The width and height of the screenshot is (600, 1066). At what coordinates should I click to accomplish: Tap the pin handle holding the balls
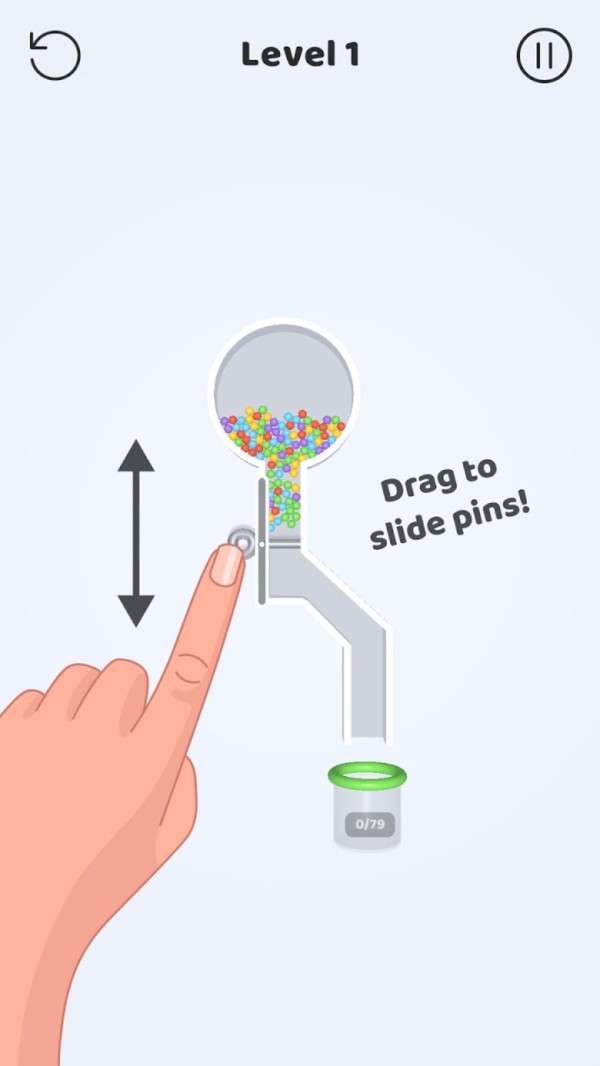click(241, 541)
